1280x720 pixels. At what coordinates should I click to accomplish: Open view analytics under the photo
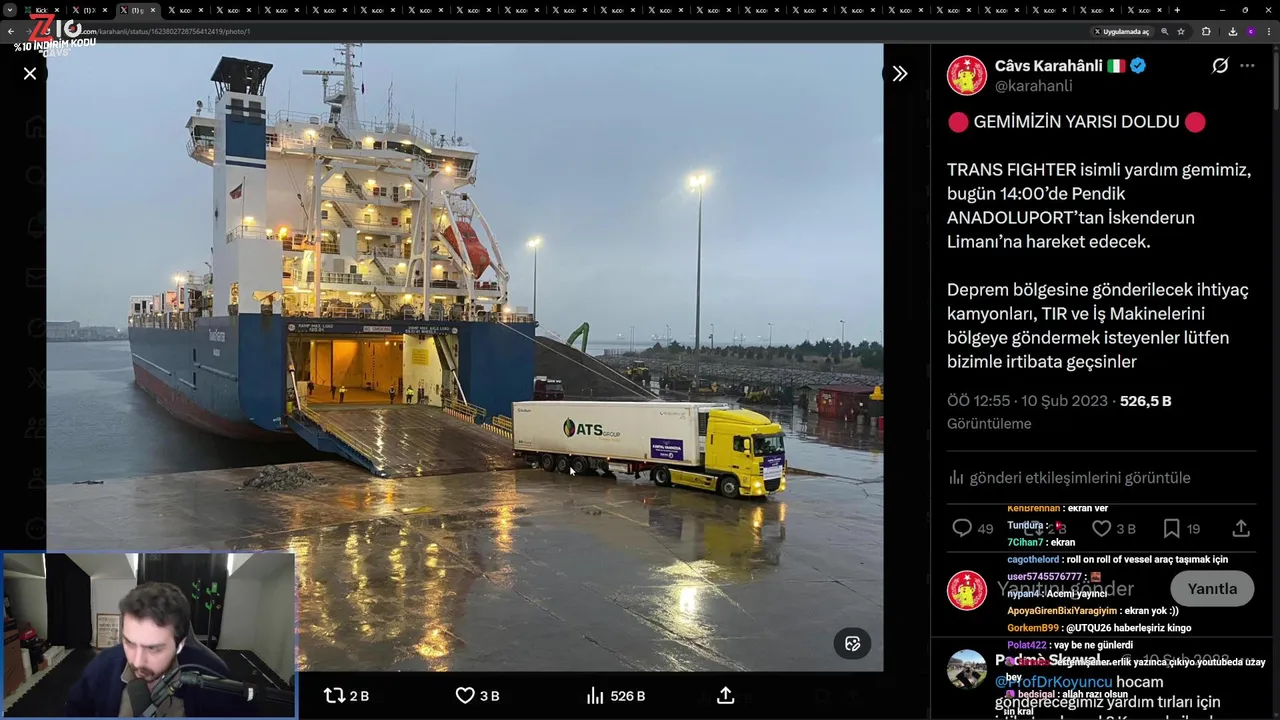pos(595,695)
